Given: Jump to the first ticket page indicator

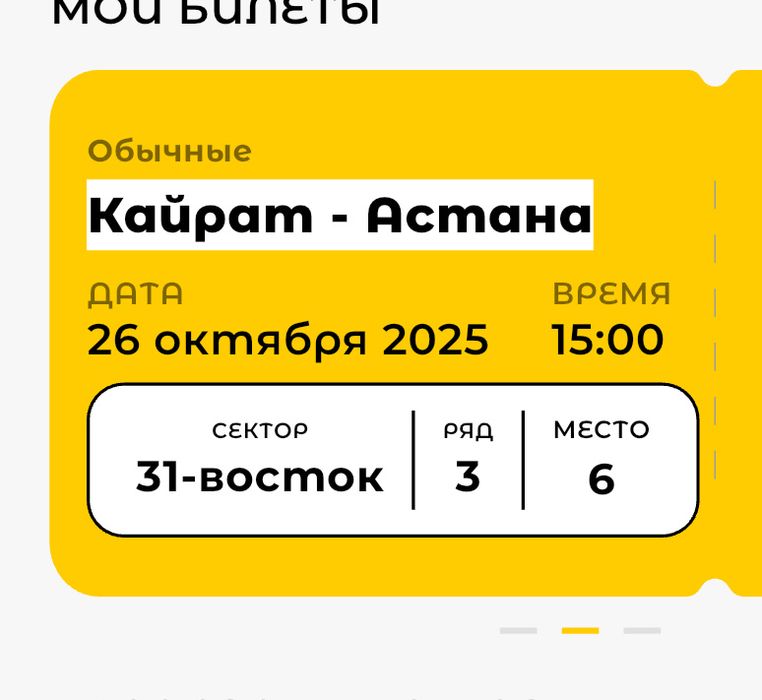Looking at the screenshot, I should pos(518,631).
